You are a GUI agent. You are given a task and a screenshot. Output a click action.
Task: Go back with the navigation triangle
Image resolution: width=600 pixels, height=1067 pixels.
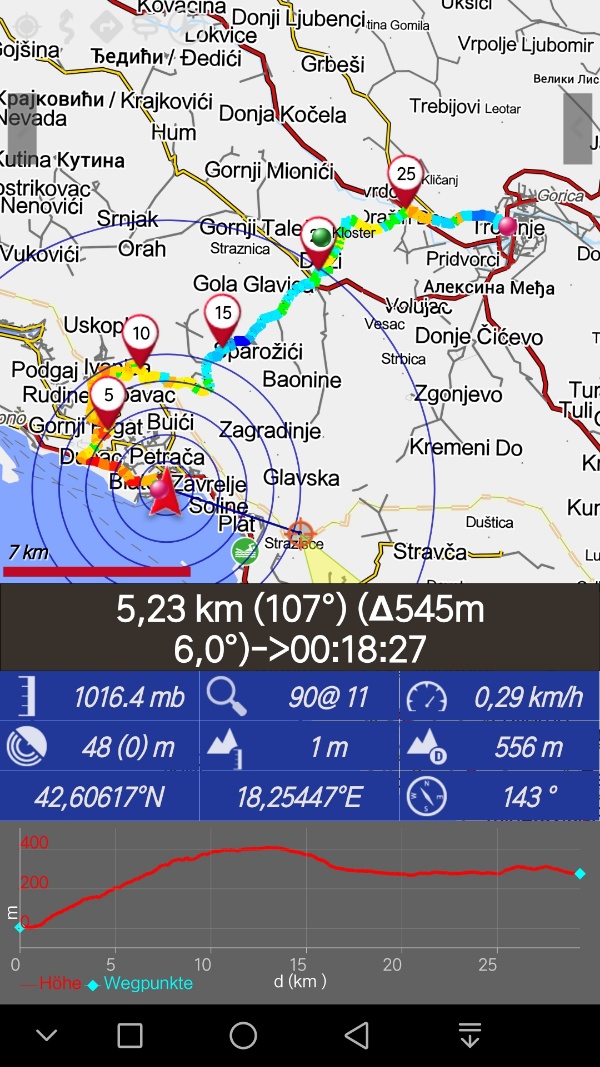(x=356, y=1035)
